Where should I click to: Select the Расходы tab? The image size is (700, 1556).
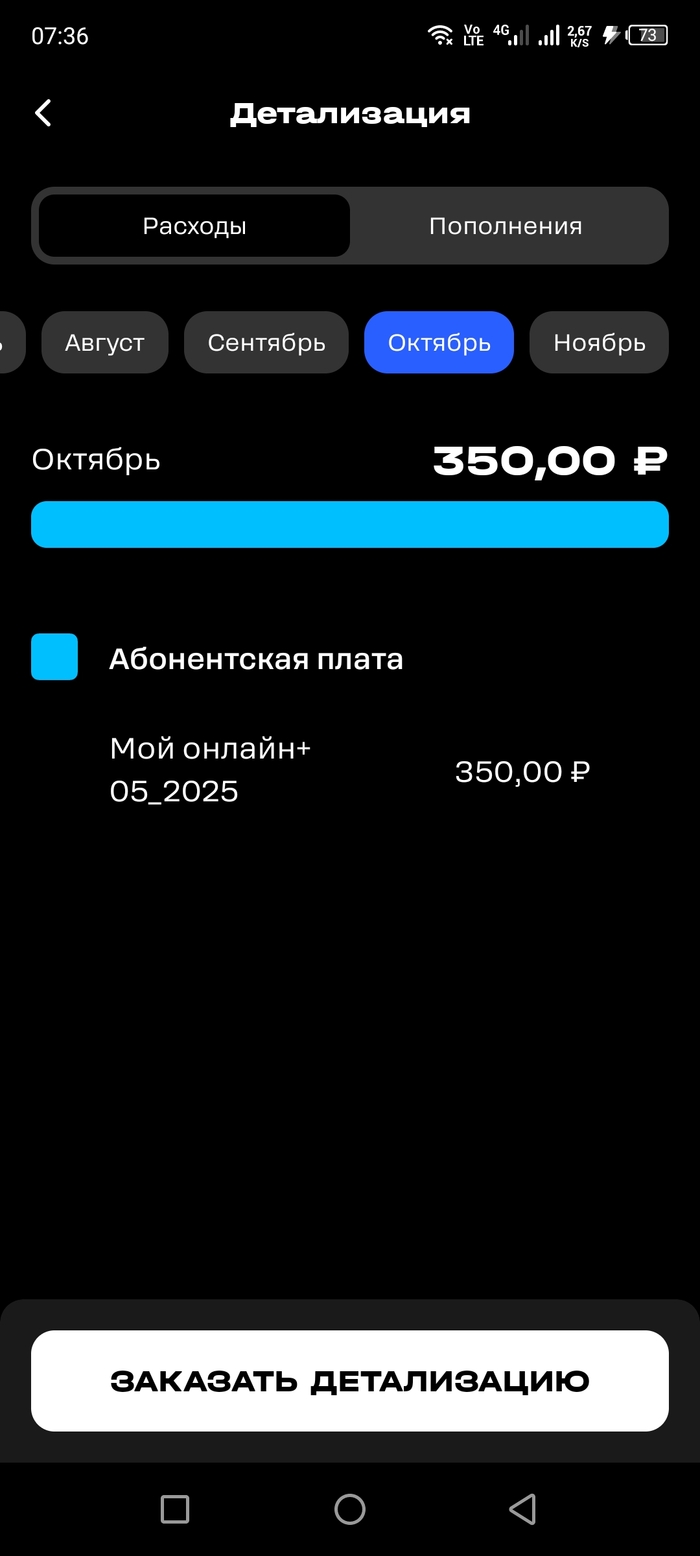point(194,226)
